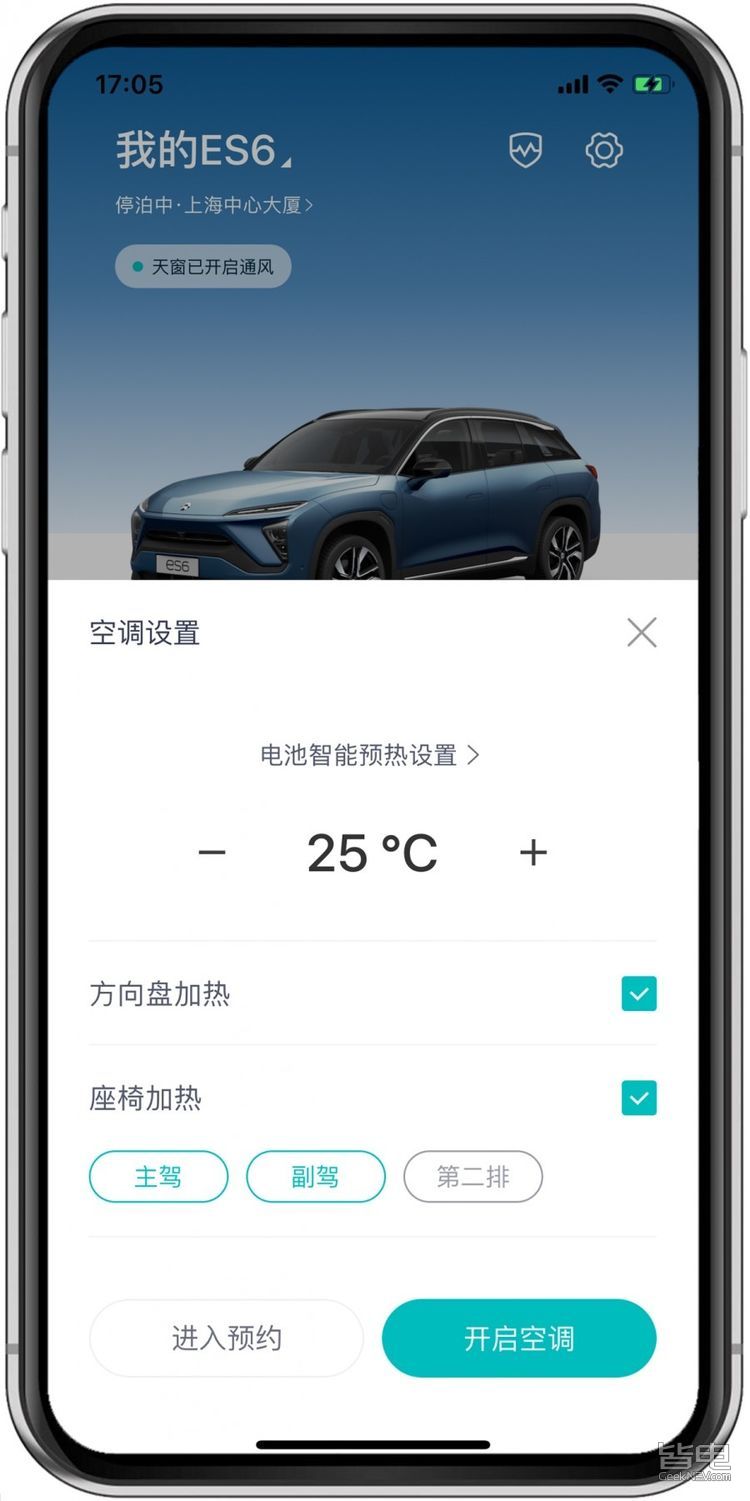Viewport: 750px width, 1501px height.
Task: Increase temperature with plus button
Action: (533, 853)
